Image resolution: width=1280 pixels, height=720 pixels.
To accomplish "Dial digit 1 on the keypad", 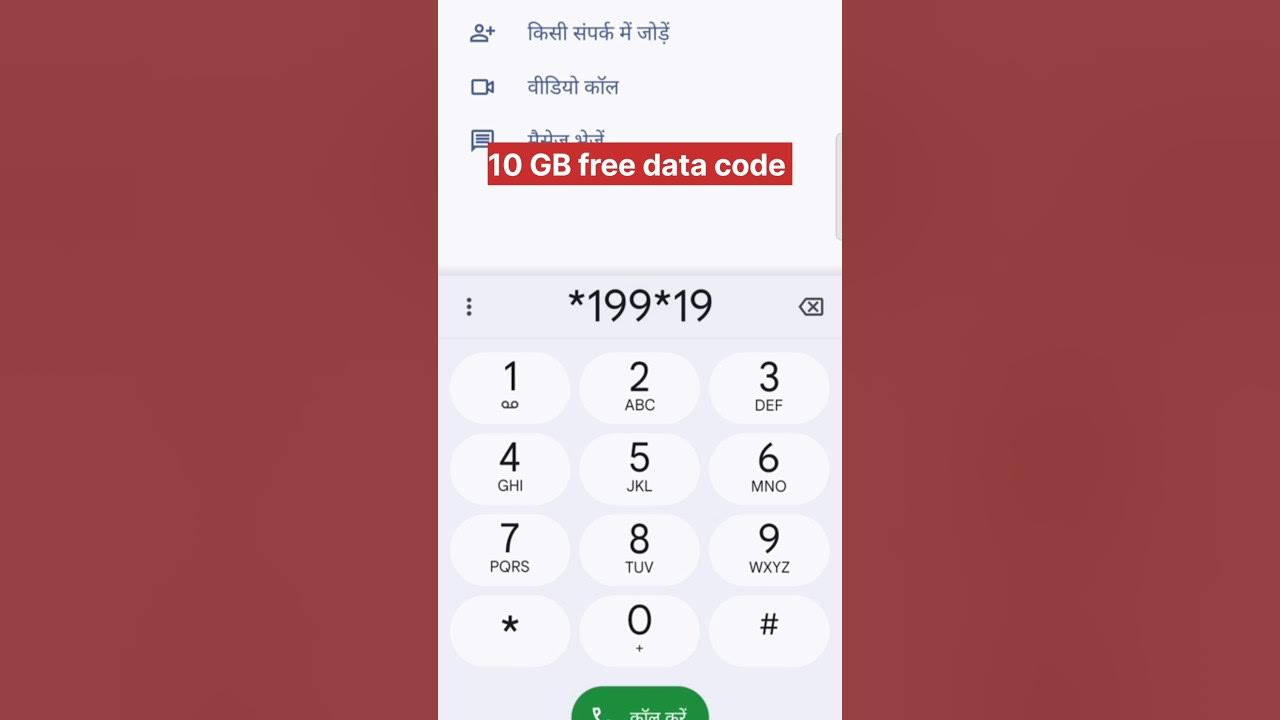I will click(x=510, y=388).
